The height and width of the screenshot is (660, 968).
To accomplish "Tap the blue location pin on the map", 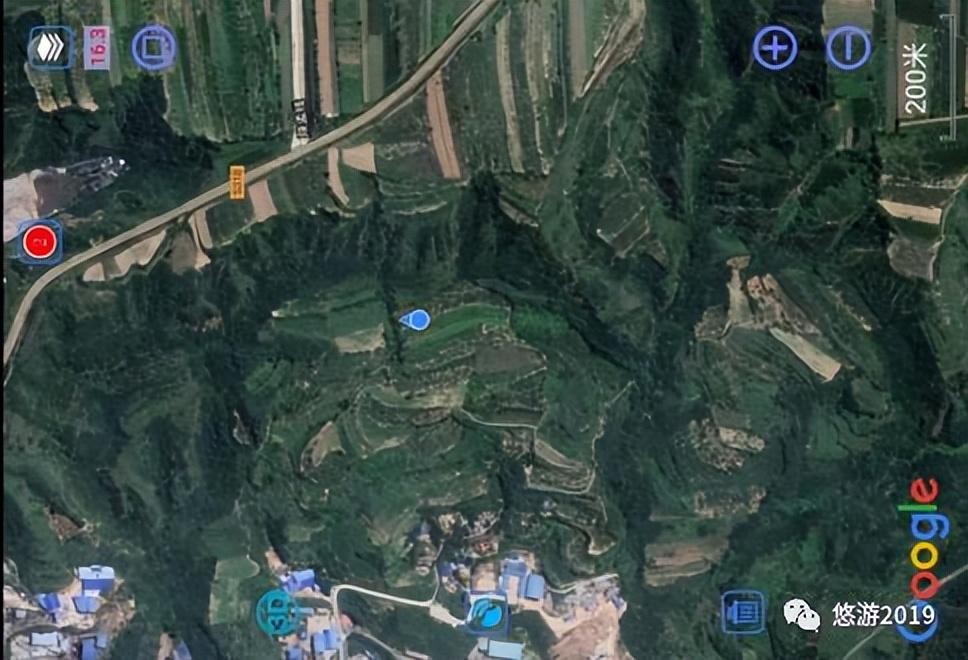I will pos(415,319).
